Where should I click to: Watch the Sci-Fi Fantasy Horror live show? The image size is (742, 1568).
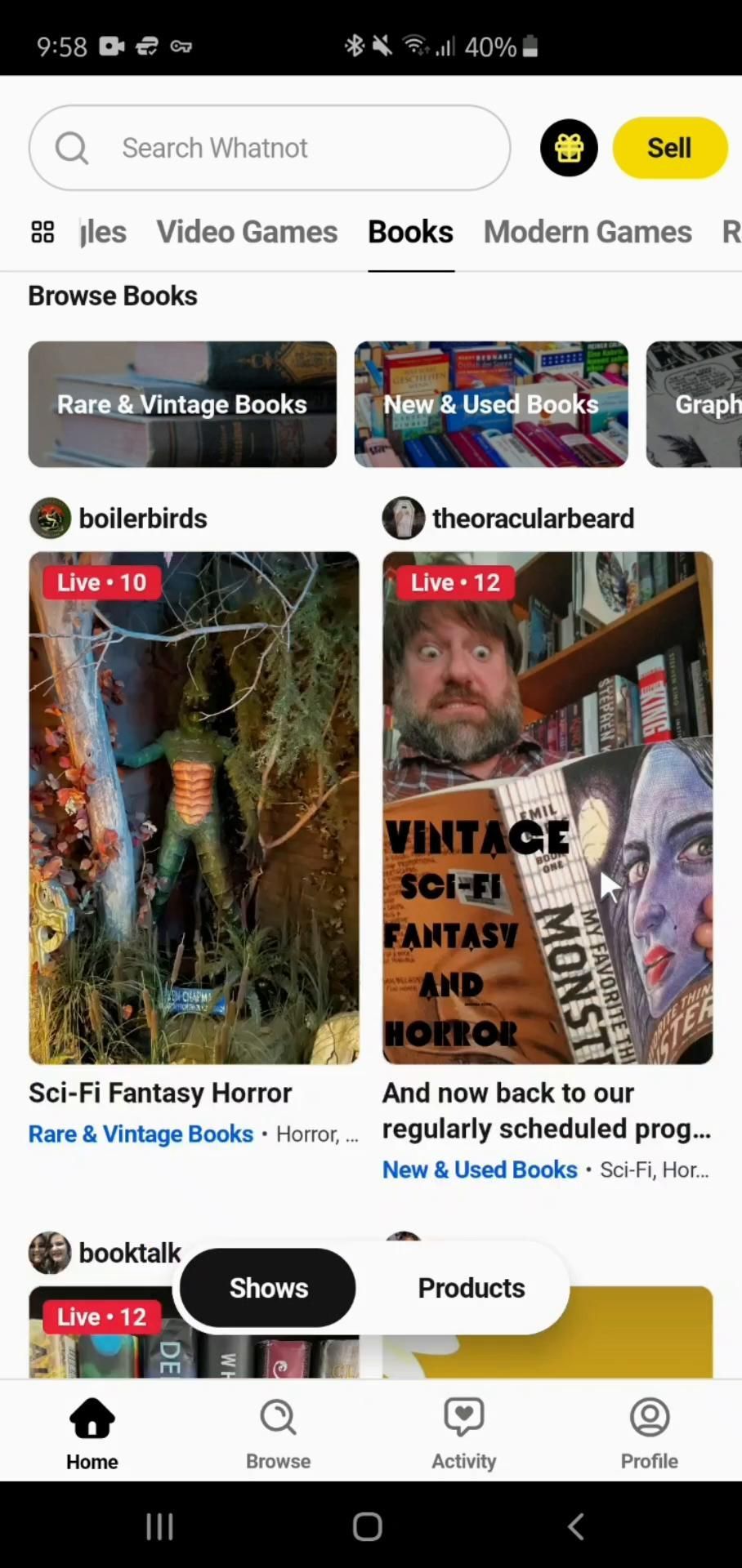tap(194, 807)
